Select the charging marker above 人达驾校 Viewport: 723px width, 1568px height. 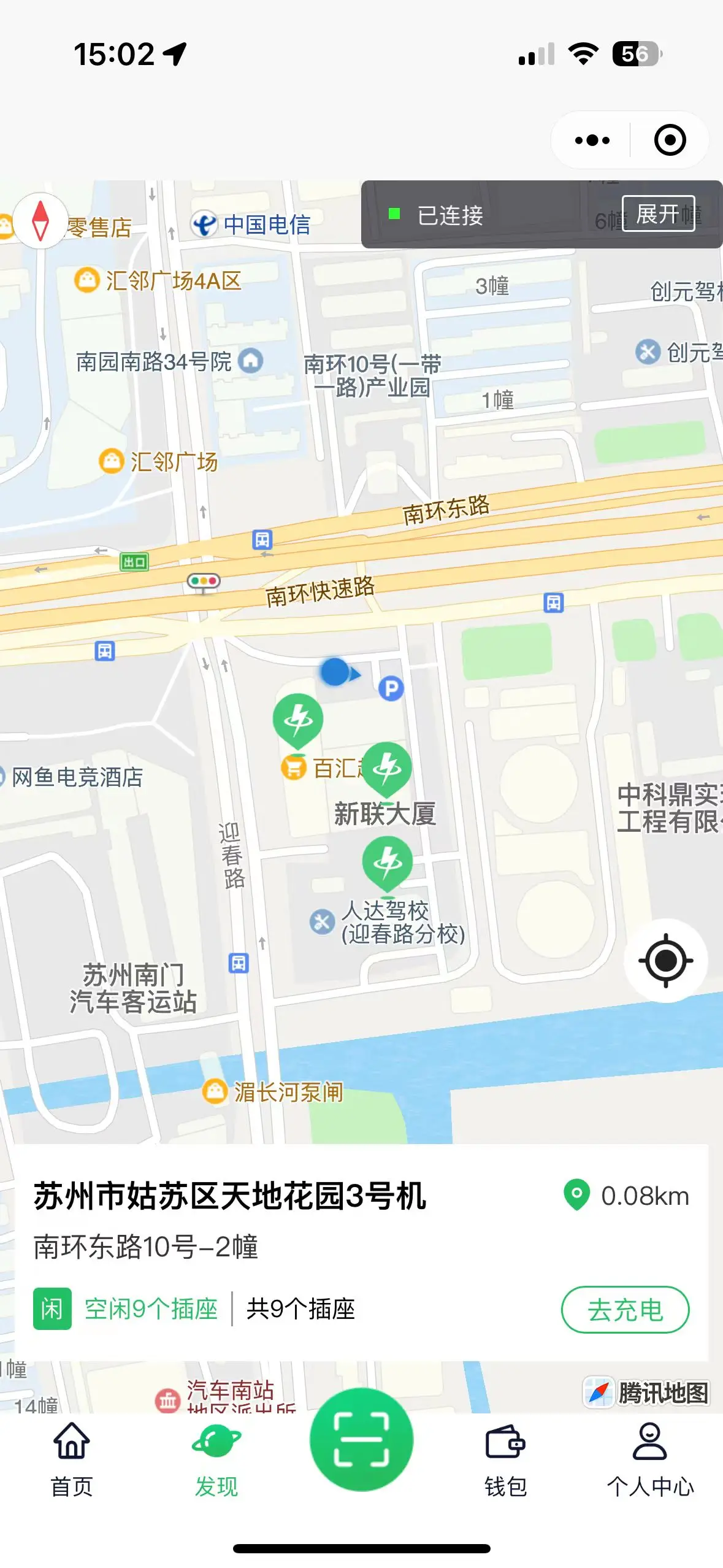387,863
